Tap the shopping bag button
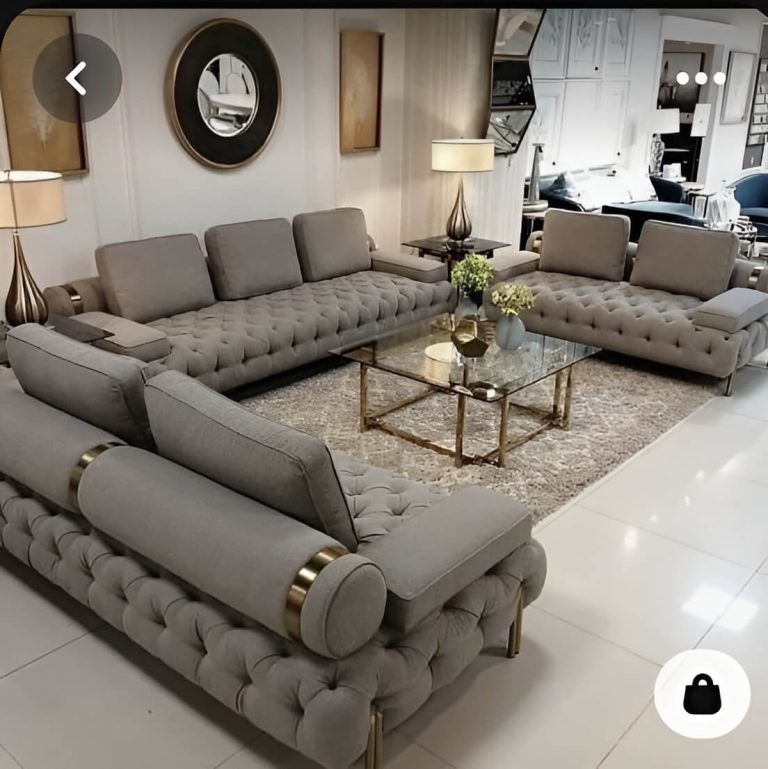The image size is (768, 769). tap(702, 694)
